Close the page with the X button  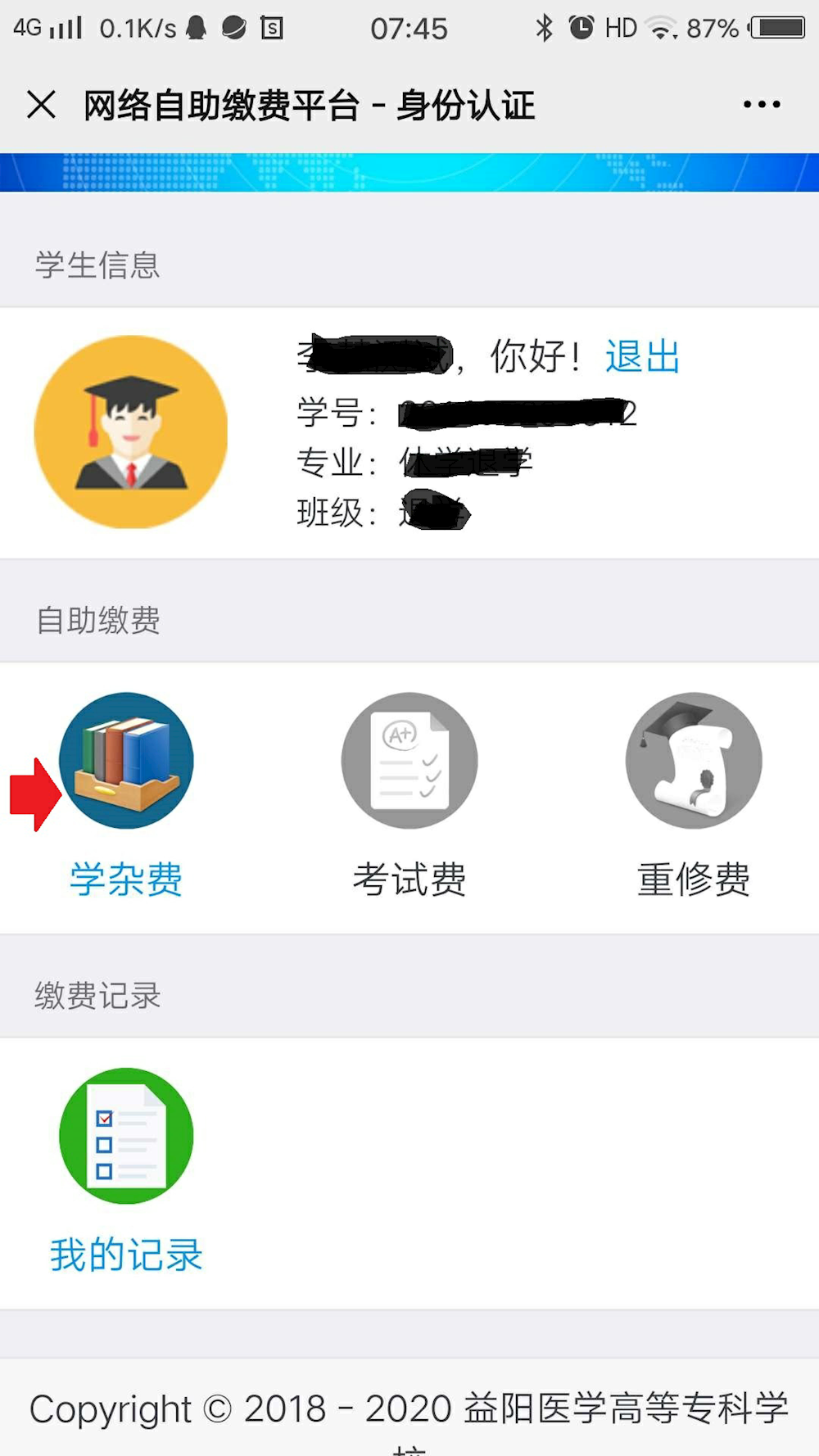point(40,105)
